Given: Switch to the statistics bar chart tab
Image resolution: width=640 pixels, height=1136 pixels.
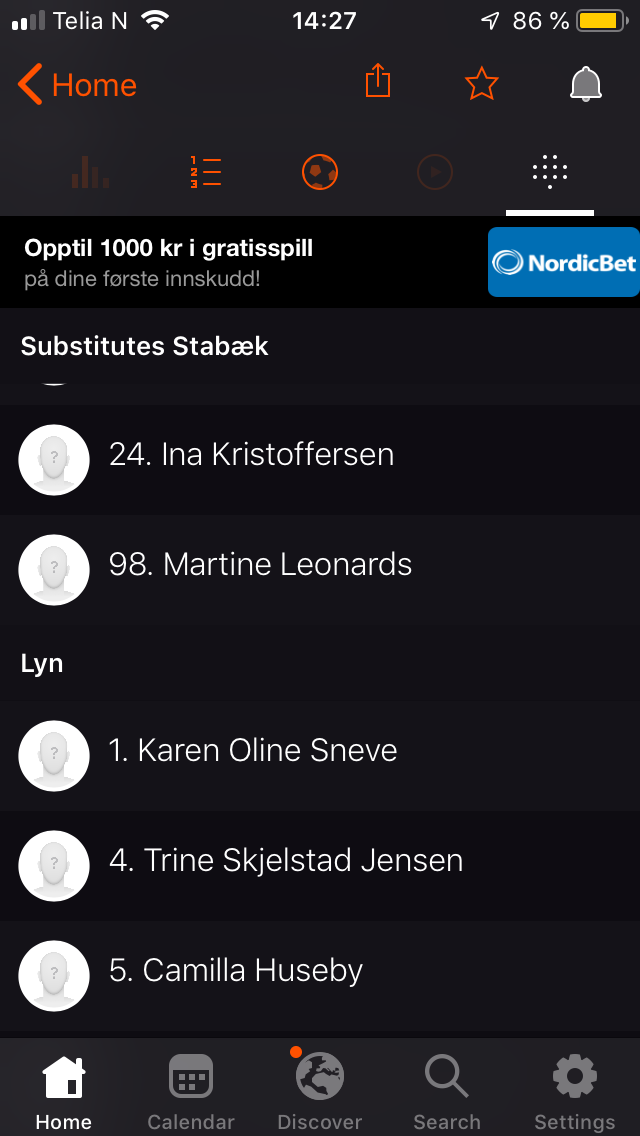Looking at the screenshot, I should [x=91, y=172].
